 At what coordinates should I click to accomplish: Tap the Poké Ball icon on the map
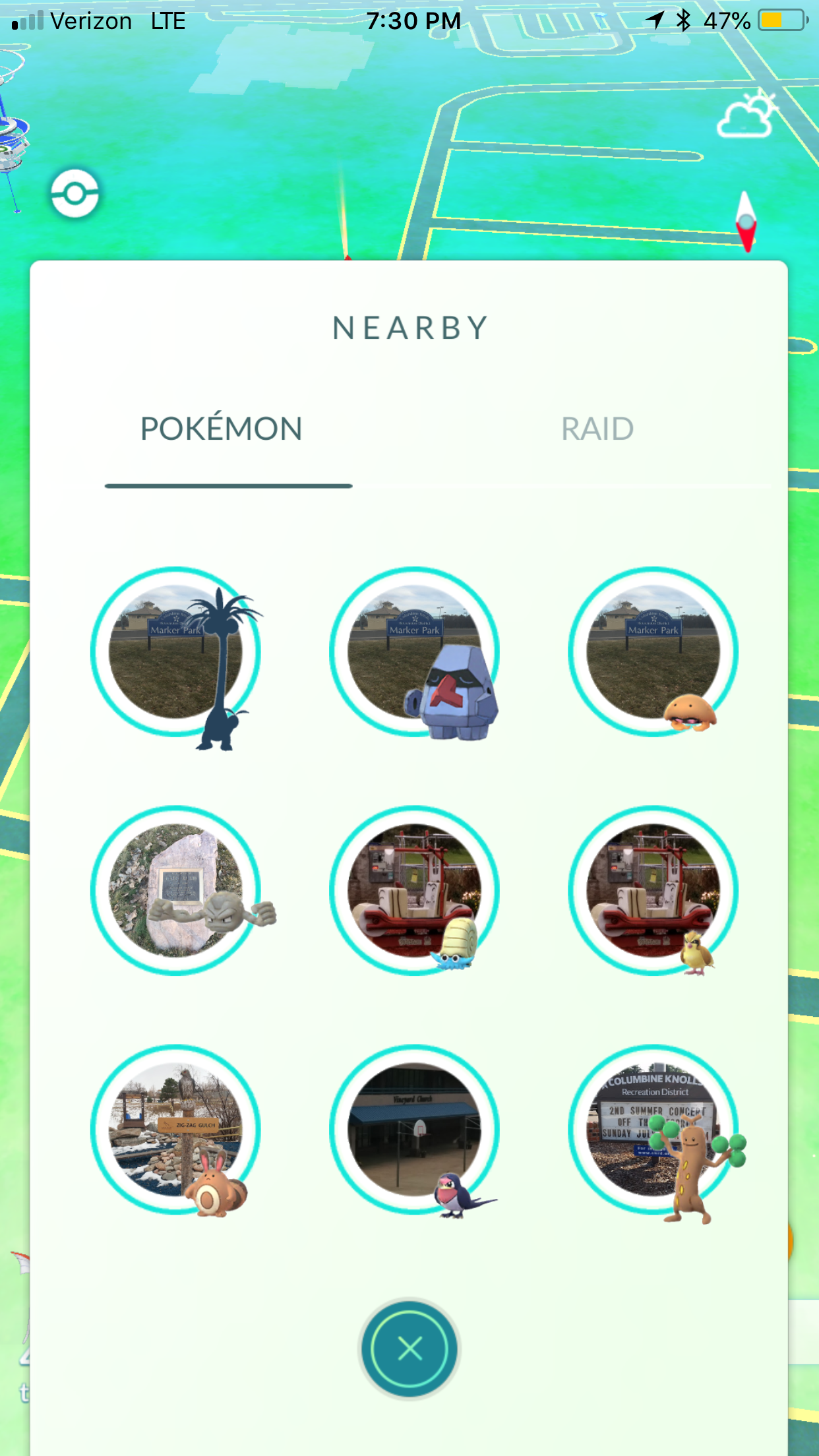(x=75, y=194)
